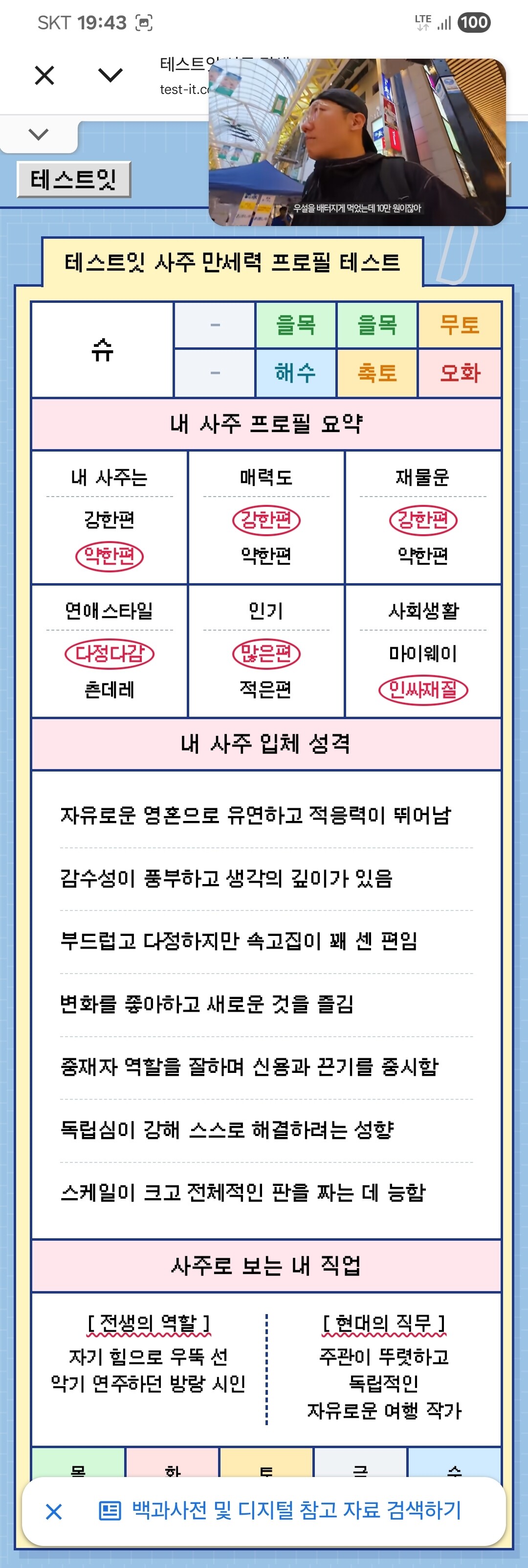Screen dimensions: 528x1568
Task: Open the 테스트잇 home button
Action: [74, 180]
